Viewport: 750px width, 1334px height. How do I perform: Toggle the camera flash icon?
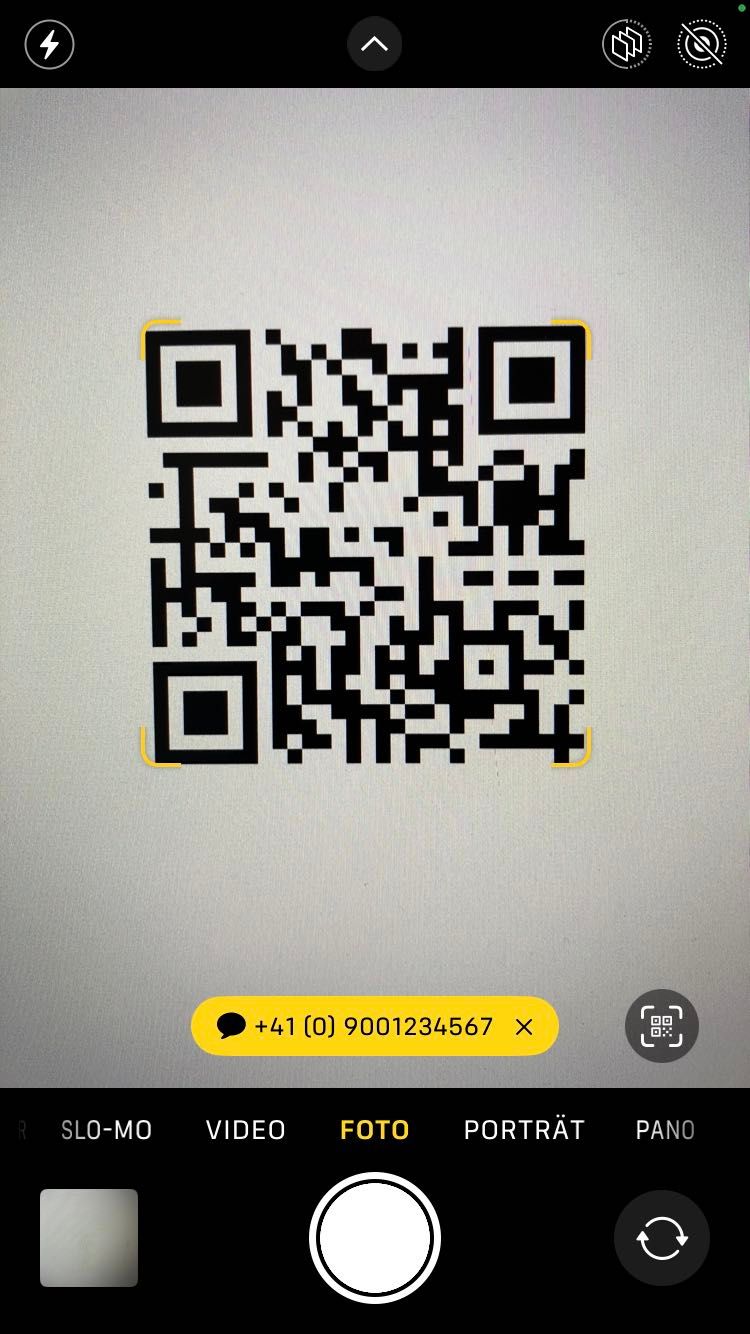pyautogui.click(x=49, y=45)
